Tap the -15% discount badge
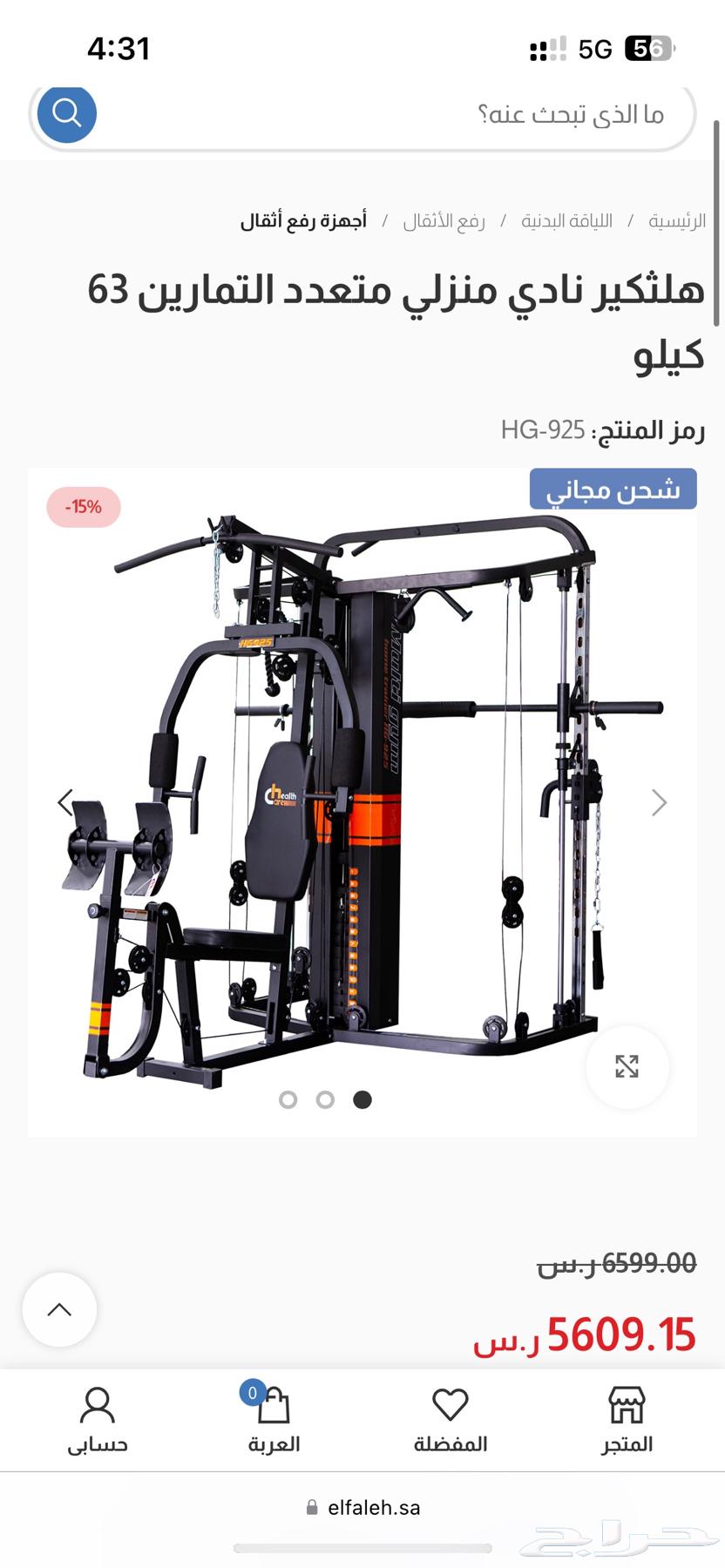Viewport: 725px width, 1568px height. [83, 505]
